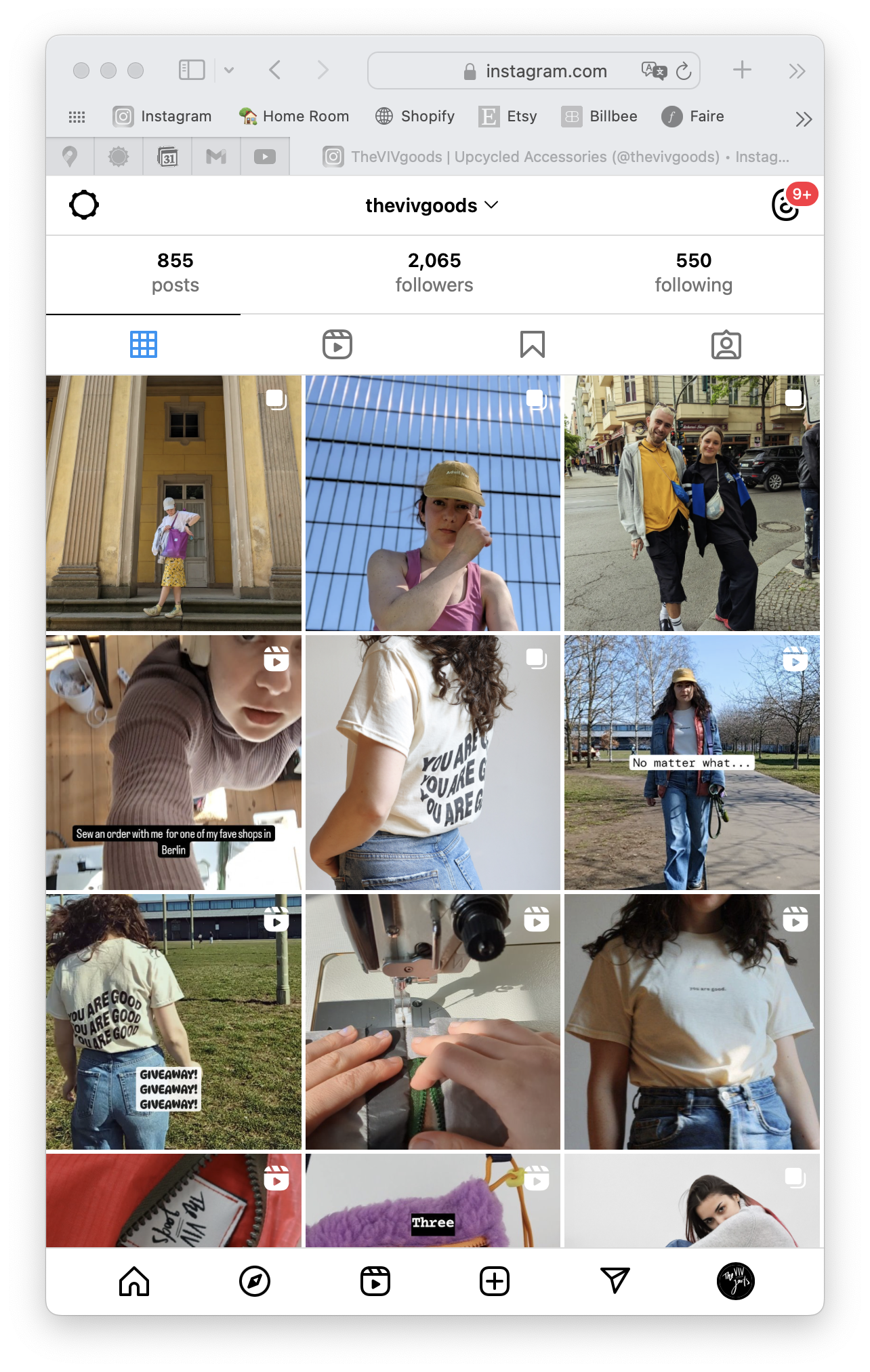
Task: Open the Shopify bookmark
Action: pyautogui.click(x=415, y=117)
